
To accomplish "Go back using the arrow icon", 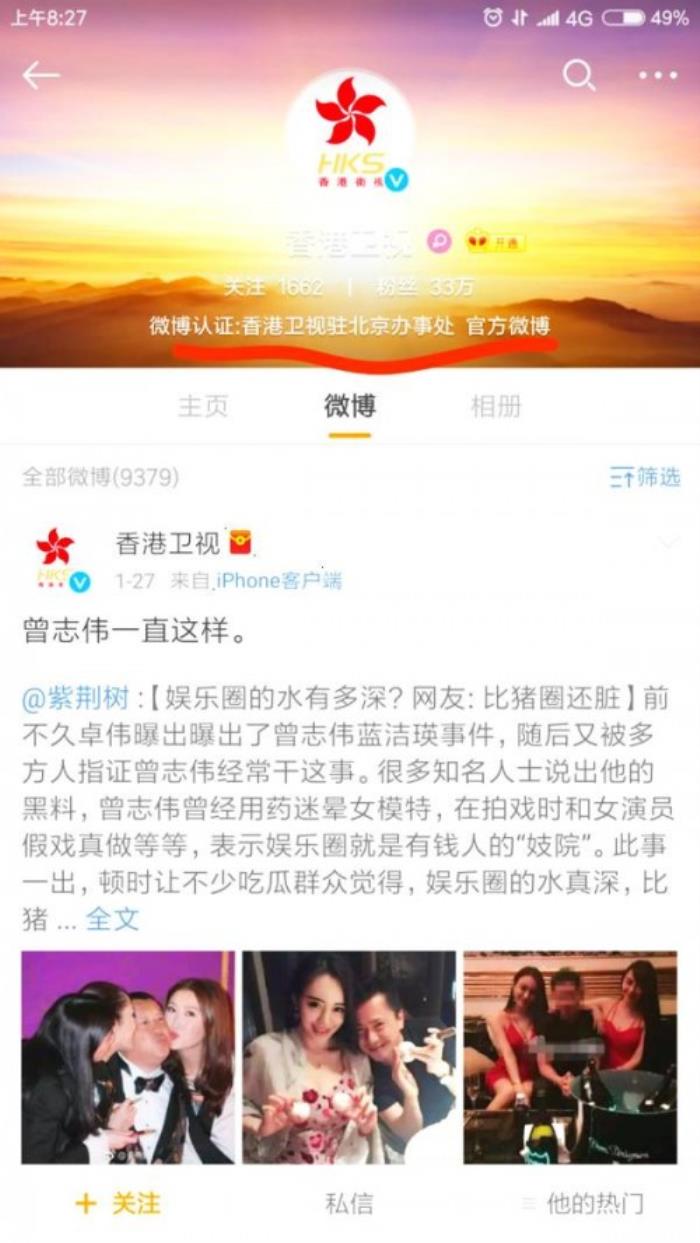I will pos(41,75).
